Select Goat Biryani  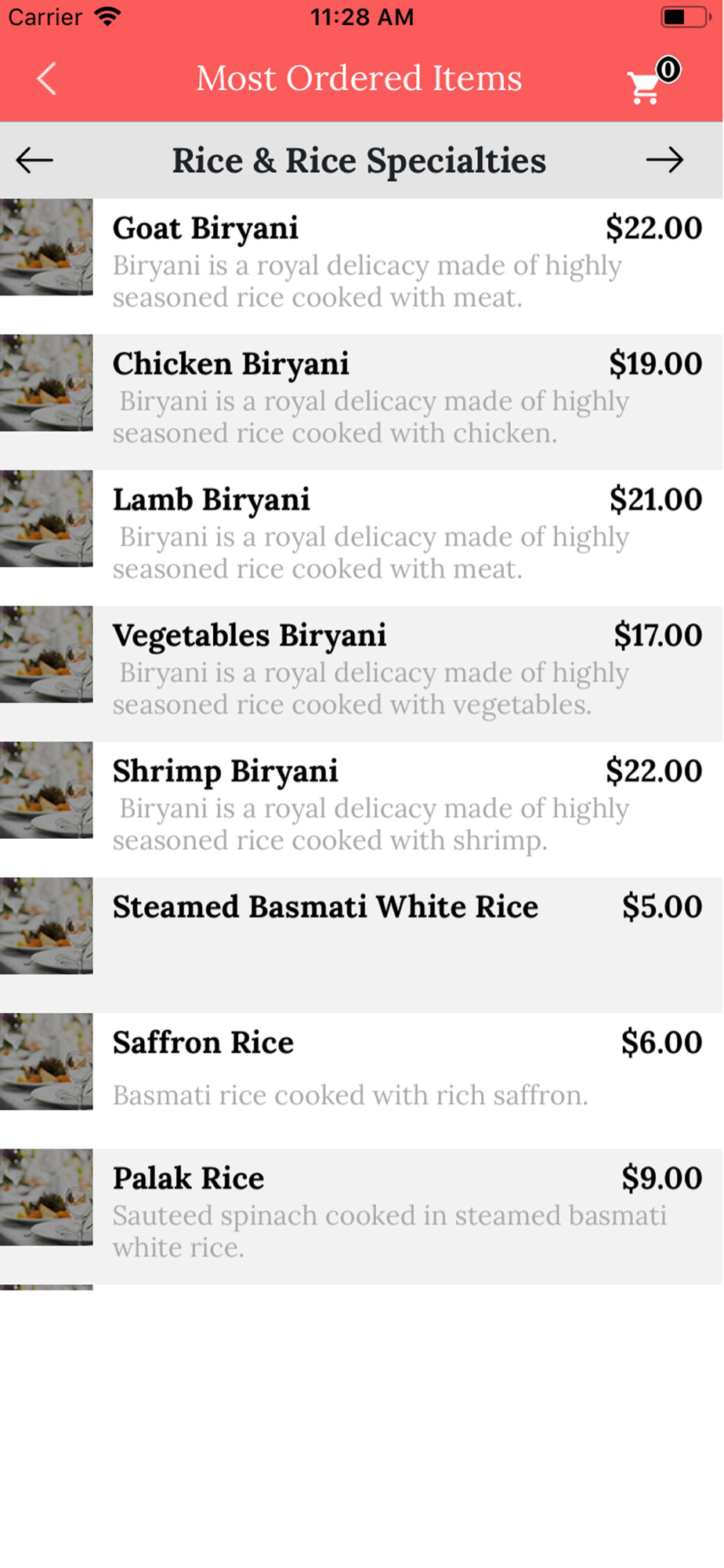pyautogui.click(x=361, y=267)
